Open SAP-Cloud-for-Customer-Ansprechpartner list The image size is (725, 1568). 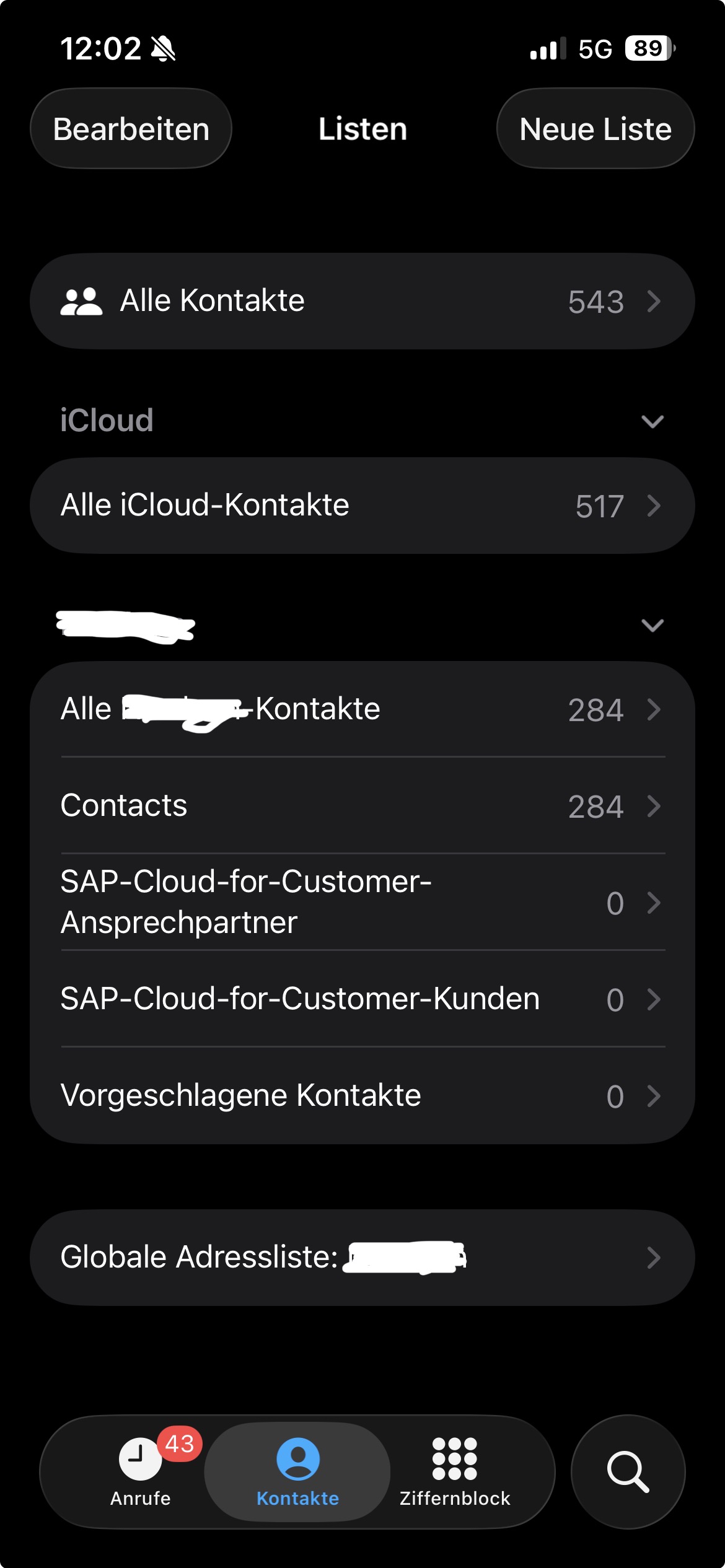[362, 902]
